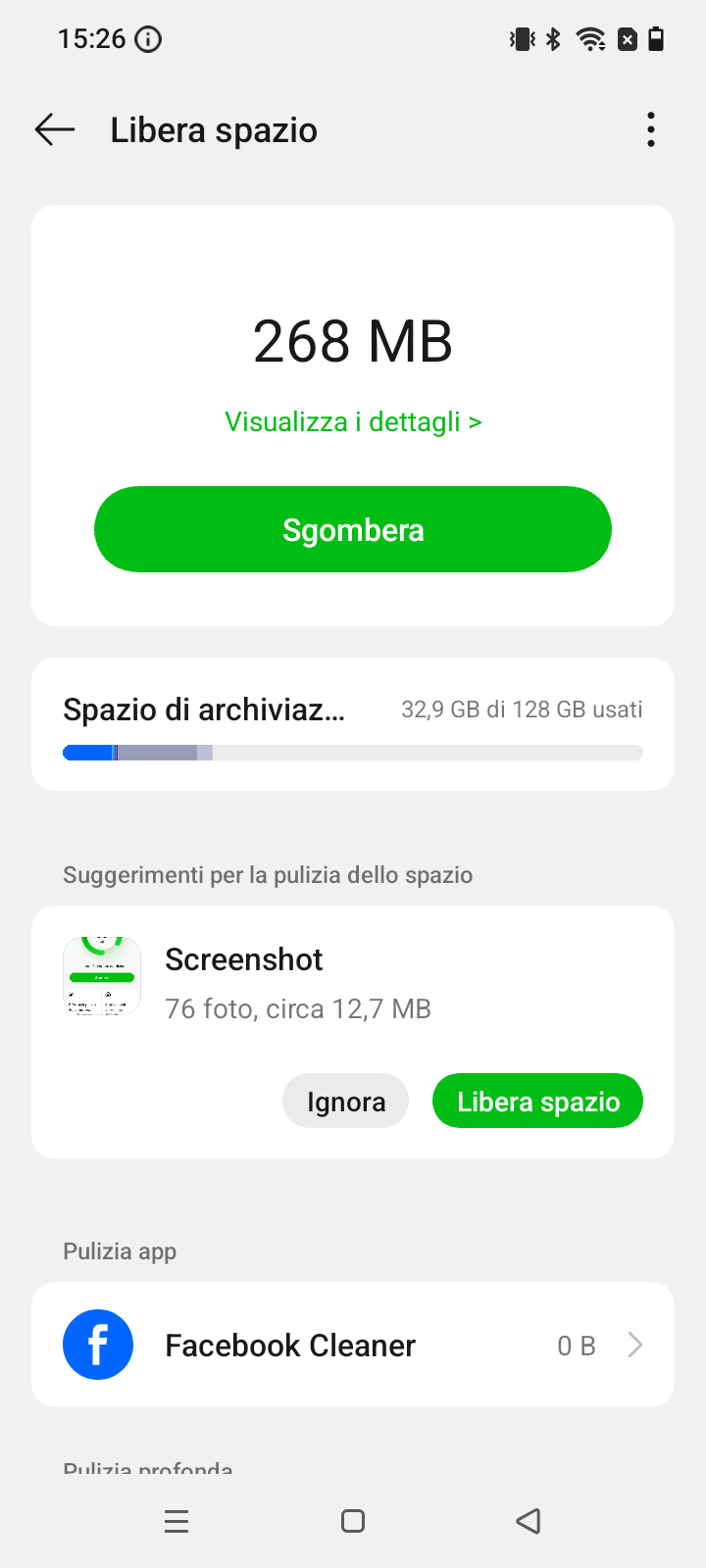Ignore the Screenshot cleanup suggestion
706x1568 pixels.
point(345,1101)
